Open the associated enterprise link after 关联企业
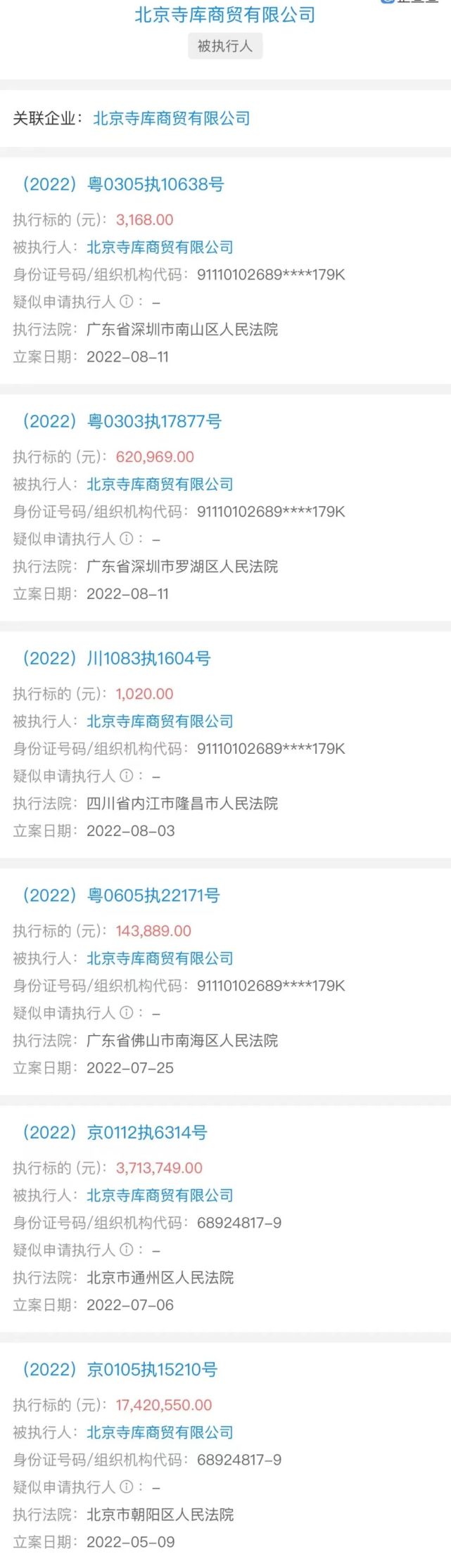 click(172, 118)
